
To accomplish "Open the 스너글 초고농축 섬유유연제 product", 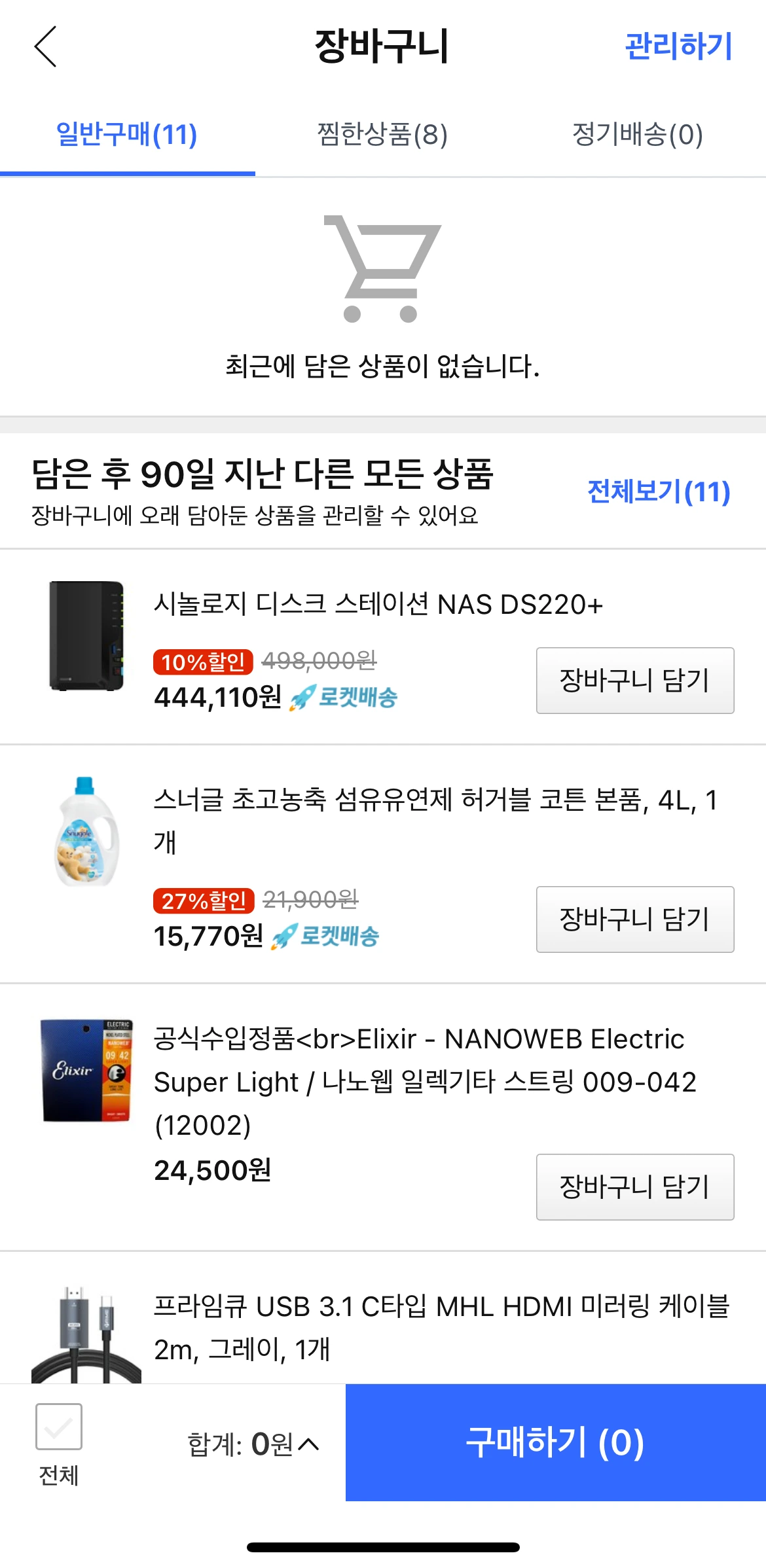I will tap(435, 821).
